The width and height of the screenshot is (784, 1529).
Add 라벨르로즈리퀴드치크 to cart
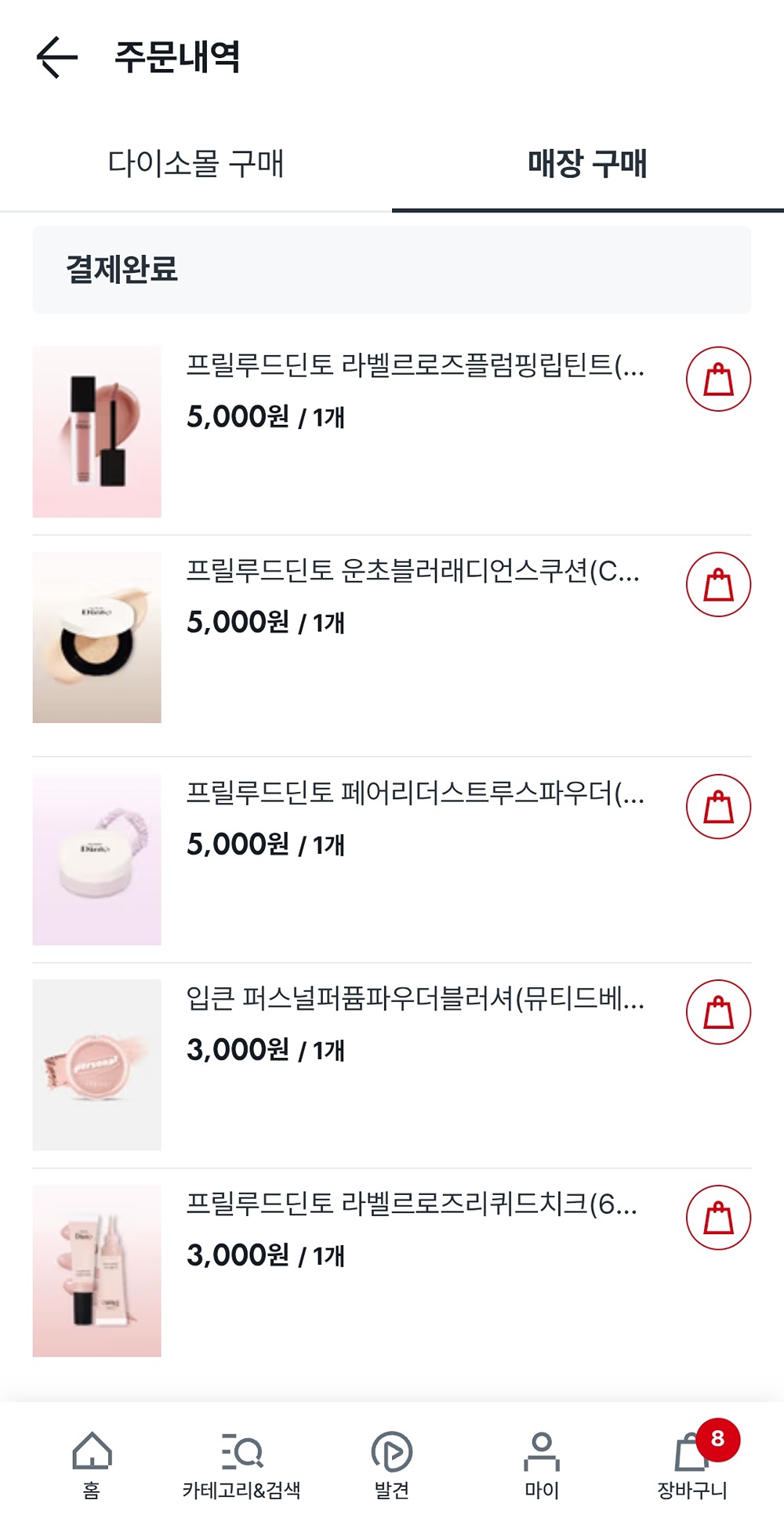(718, 1218)
